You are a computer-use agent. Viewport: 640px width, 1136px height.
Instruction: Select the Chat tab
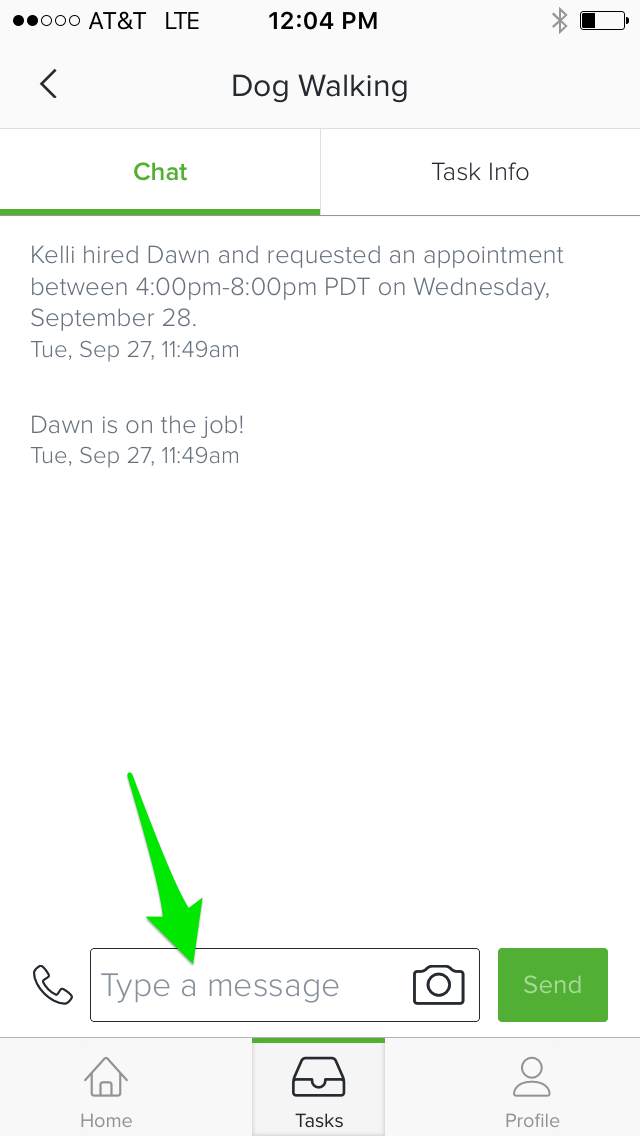(160, 172)
